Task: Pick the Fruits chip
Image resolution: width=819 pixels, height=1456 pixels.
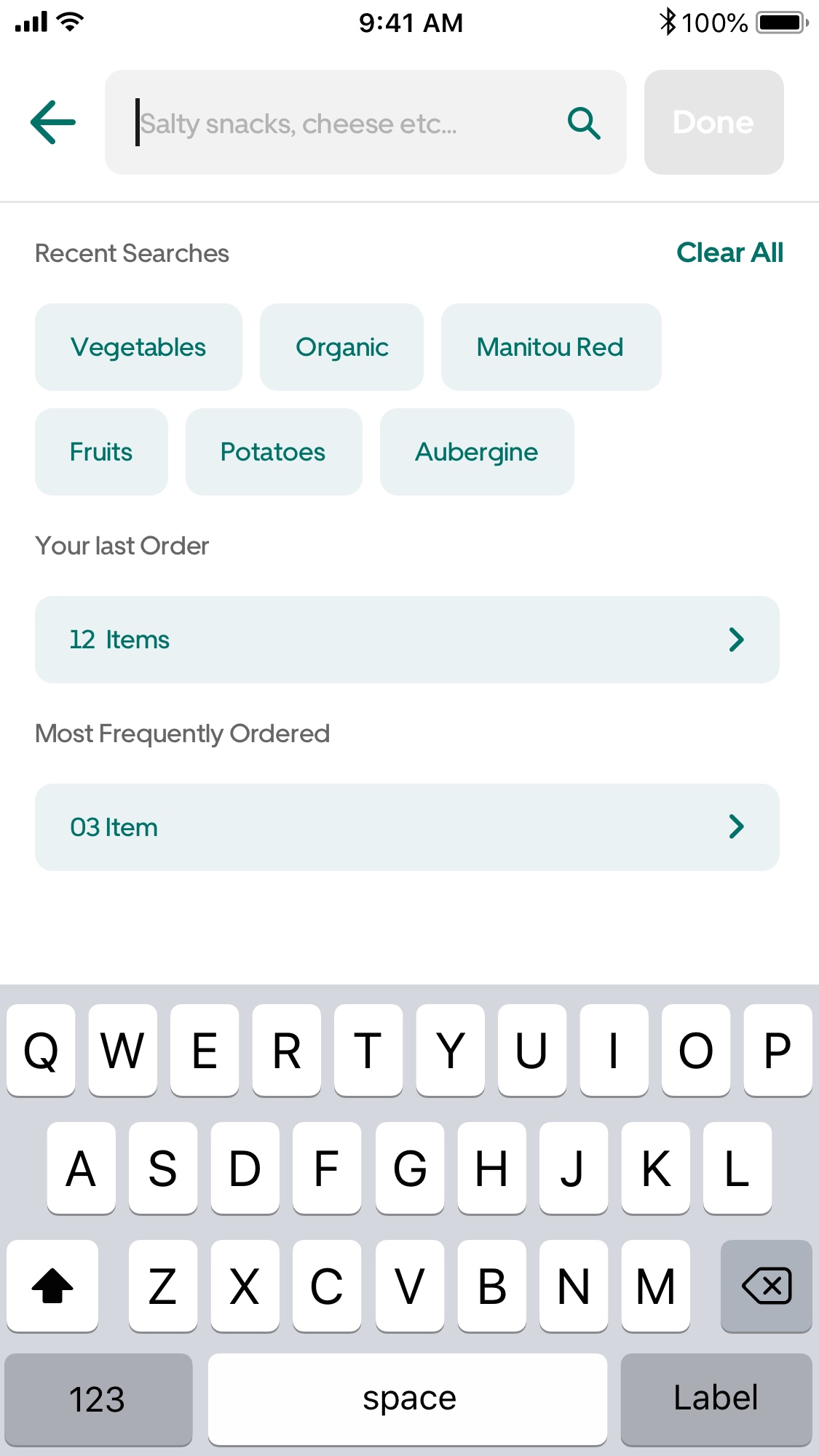Action: [101, 452]
